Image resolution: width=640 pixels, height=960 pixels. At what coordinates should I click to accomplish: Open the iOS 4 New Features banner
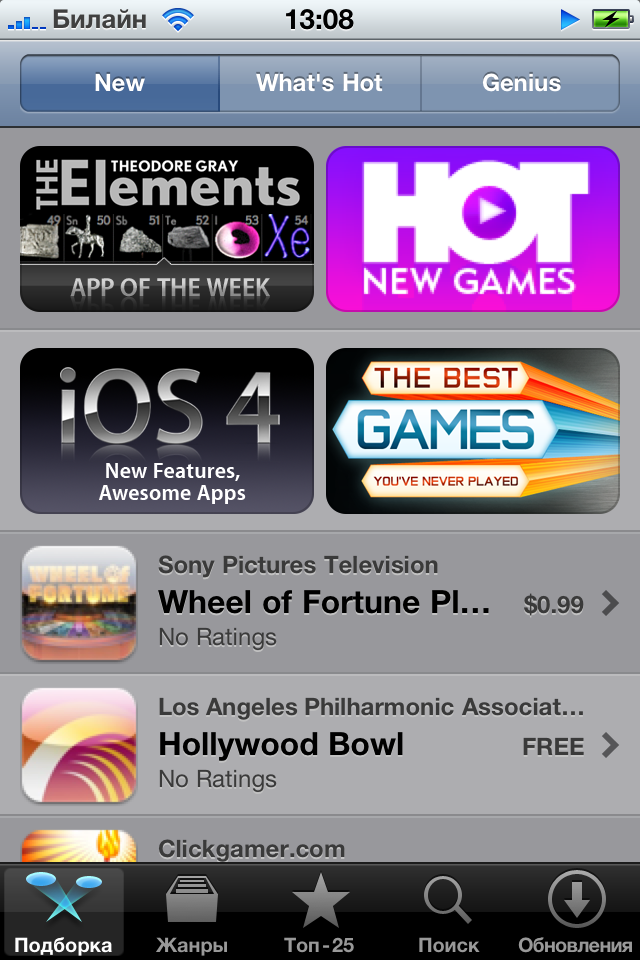(x=167, y=430)
